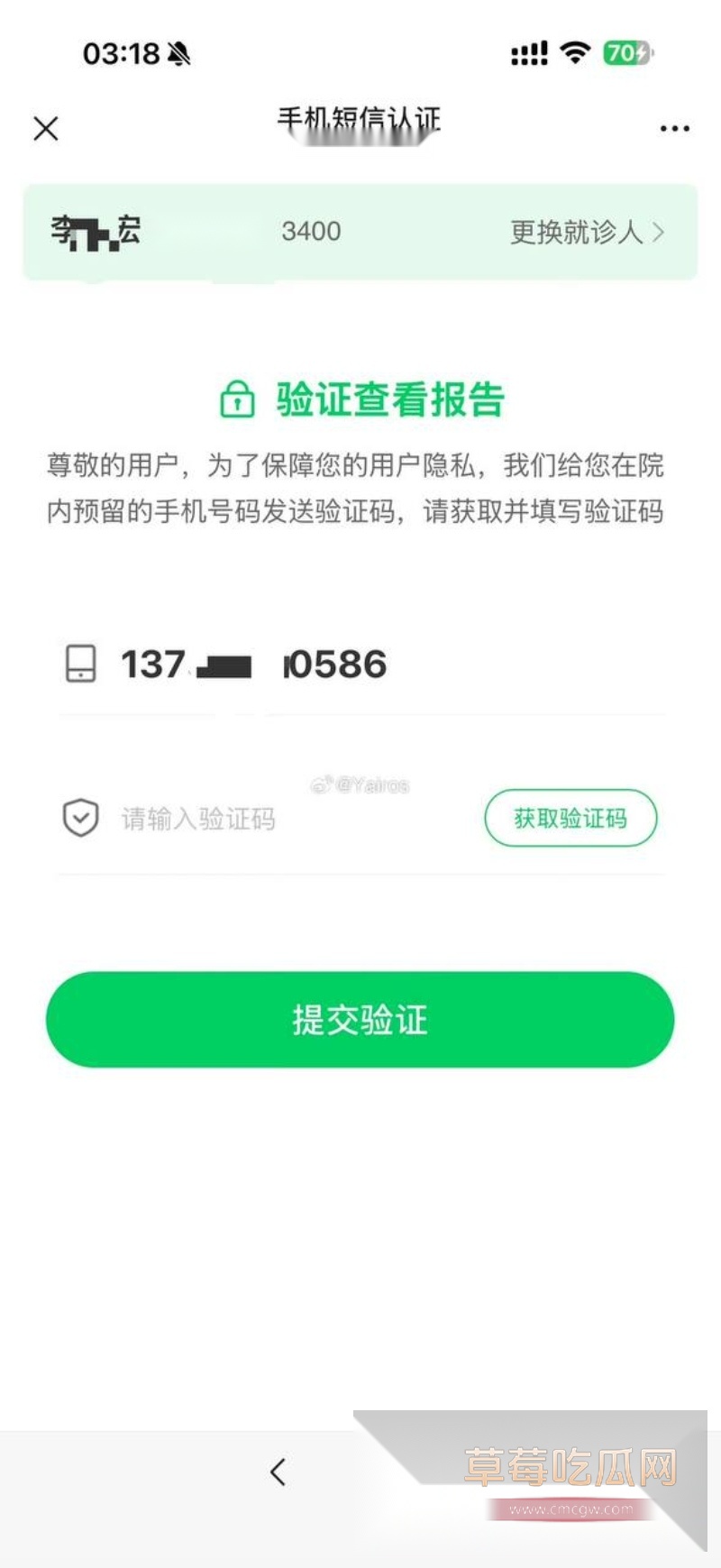Tap the patient number 3400
Image resolution: width=721 pixels, height=1568 pixels.
(x=311, y=232)
